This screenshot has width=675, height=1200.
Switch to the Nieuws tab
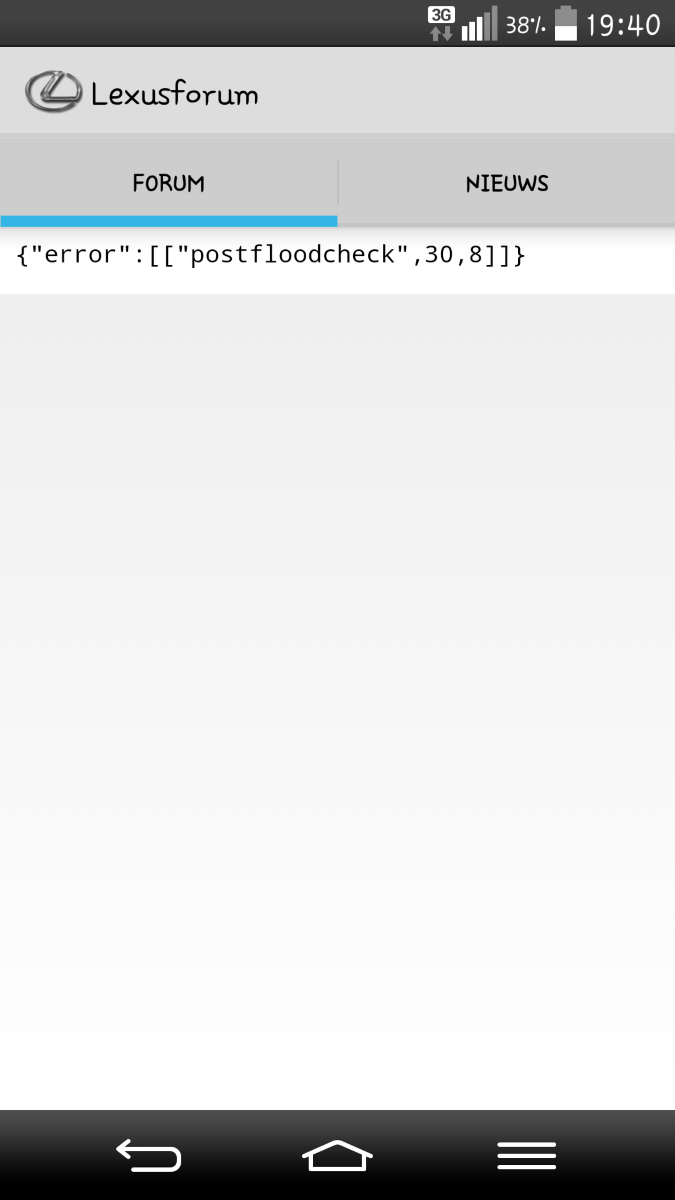[507, 183]
